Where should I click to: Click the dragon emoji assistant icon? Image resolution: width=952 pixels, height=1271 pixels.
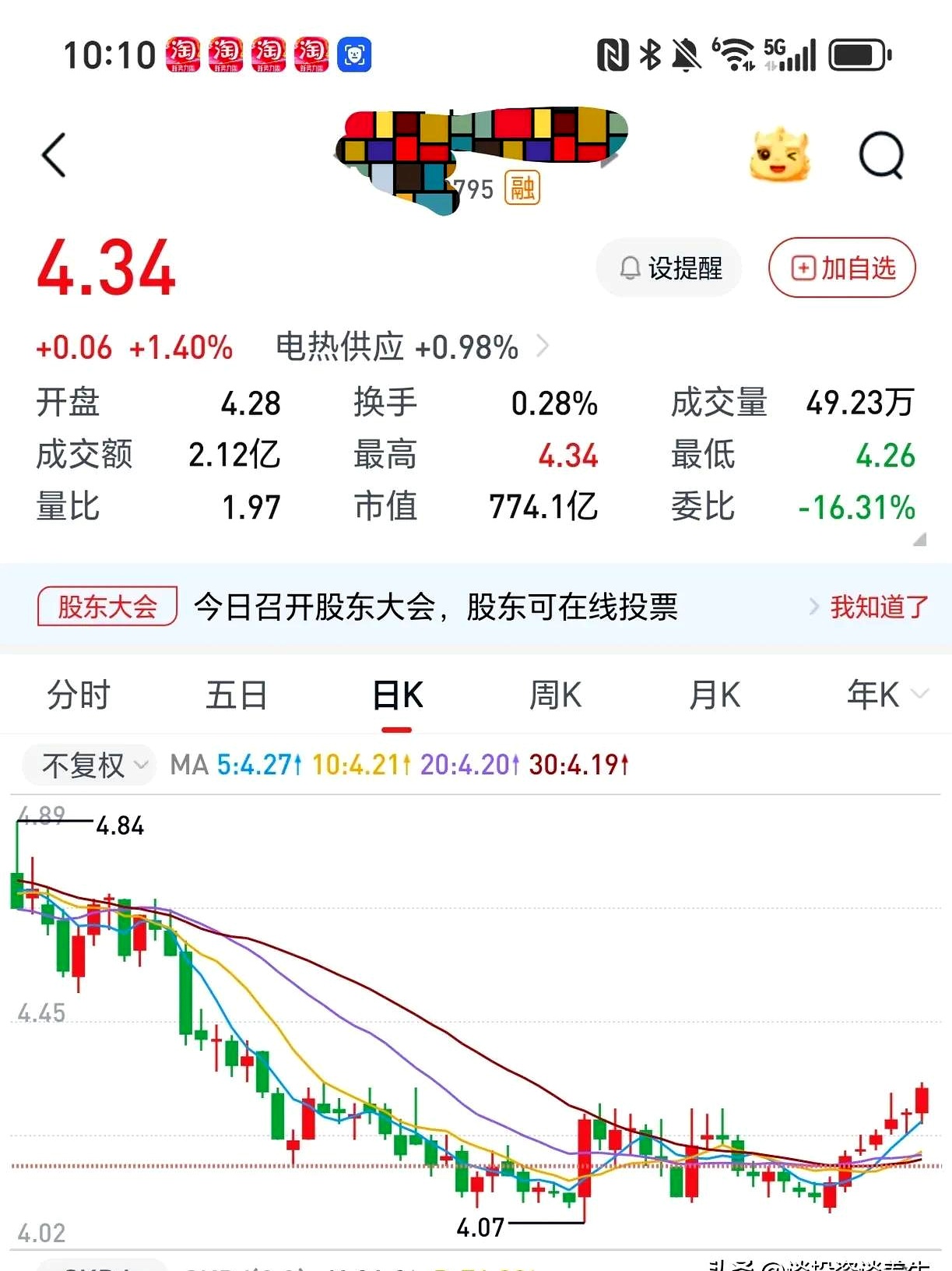click(x=782, y=155)
